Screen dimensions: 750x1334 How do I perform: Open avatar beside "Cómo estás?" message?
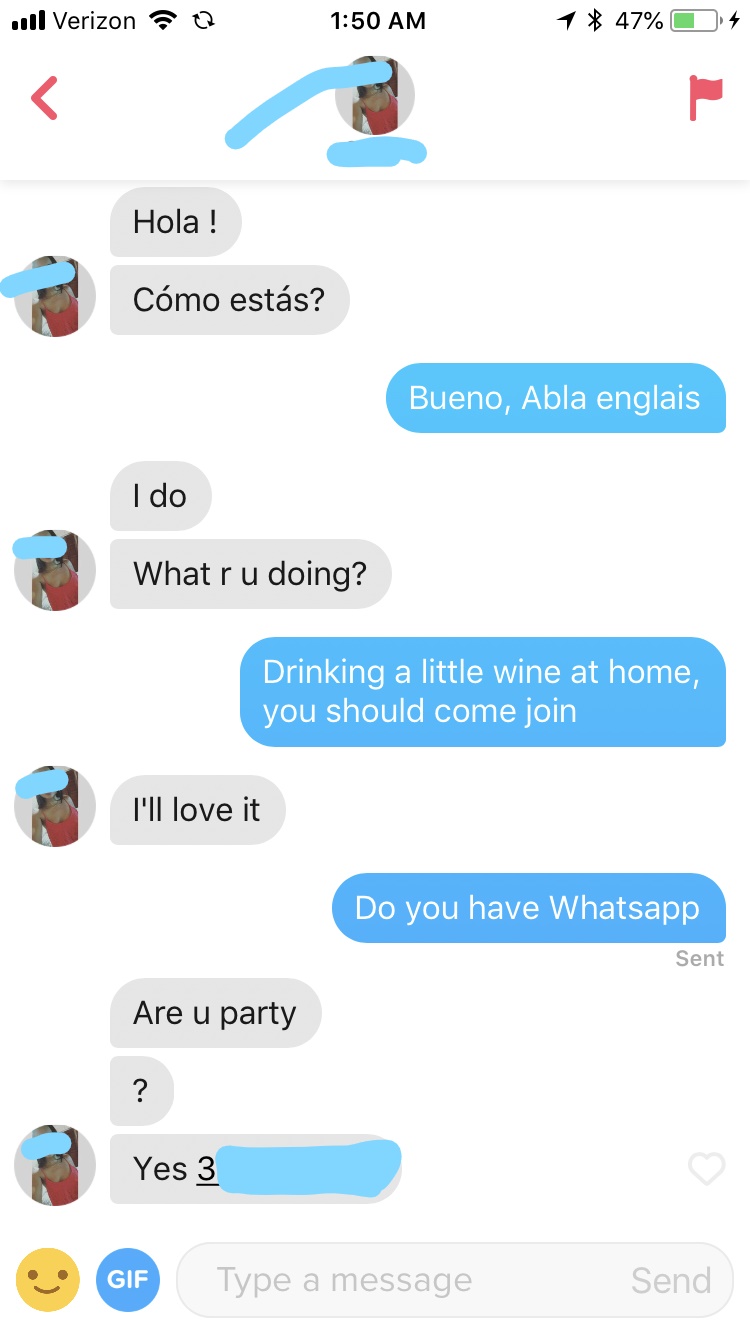click(55, 297)
